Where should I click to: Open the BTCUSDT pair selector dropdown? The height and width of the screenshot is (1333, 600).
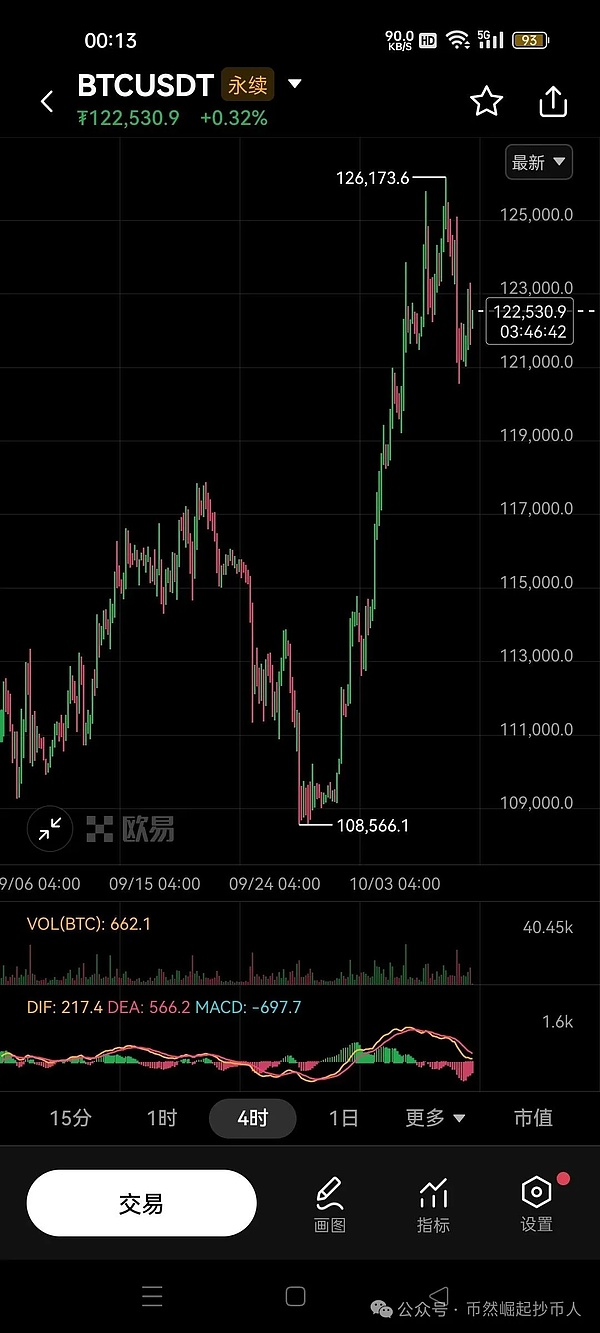coord(294,85)
